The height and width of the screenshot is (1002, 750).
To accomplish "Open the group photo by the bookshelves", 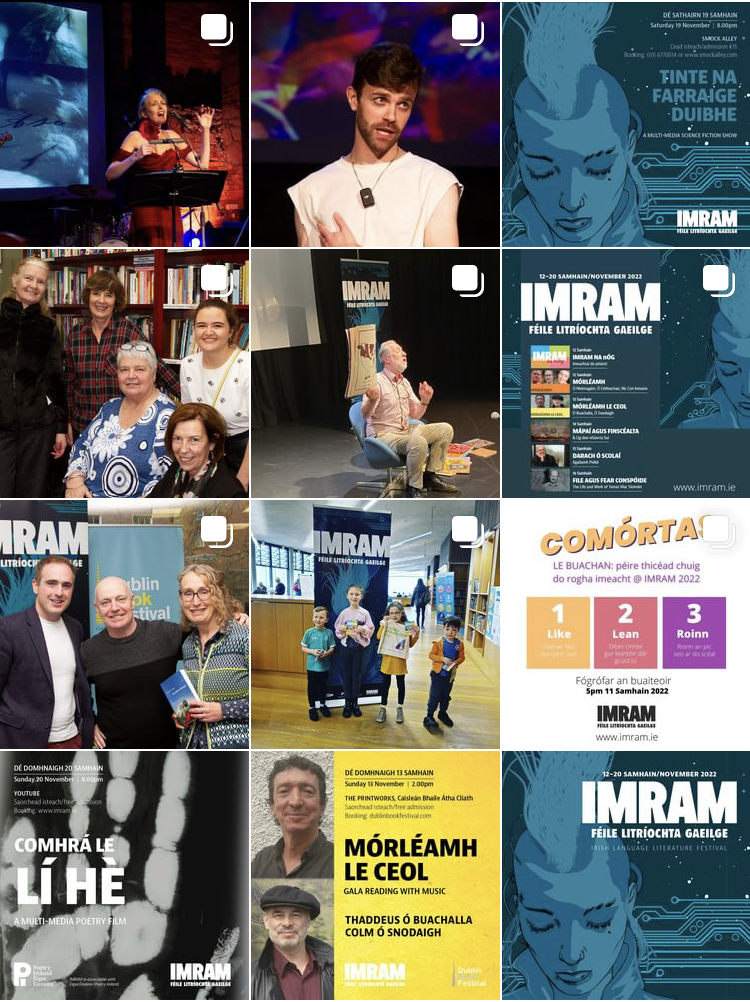I will click(x=124, y=374).
